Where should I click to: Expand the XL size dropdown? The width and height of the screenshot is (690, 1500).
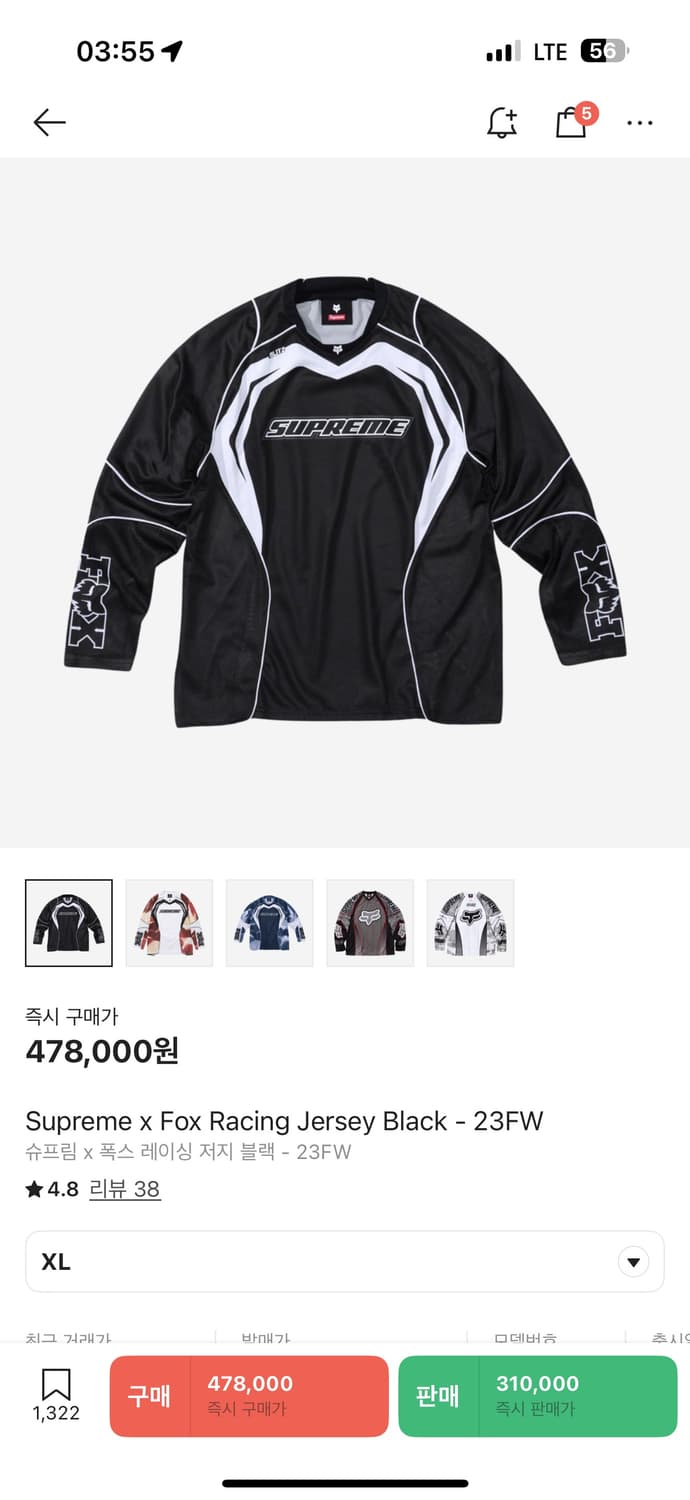(633, 1262)
